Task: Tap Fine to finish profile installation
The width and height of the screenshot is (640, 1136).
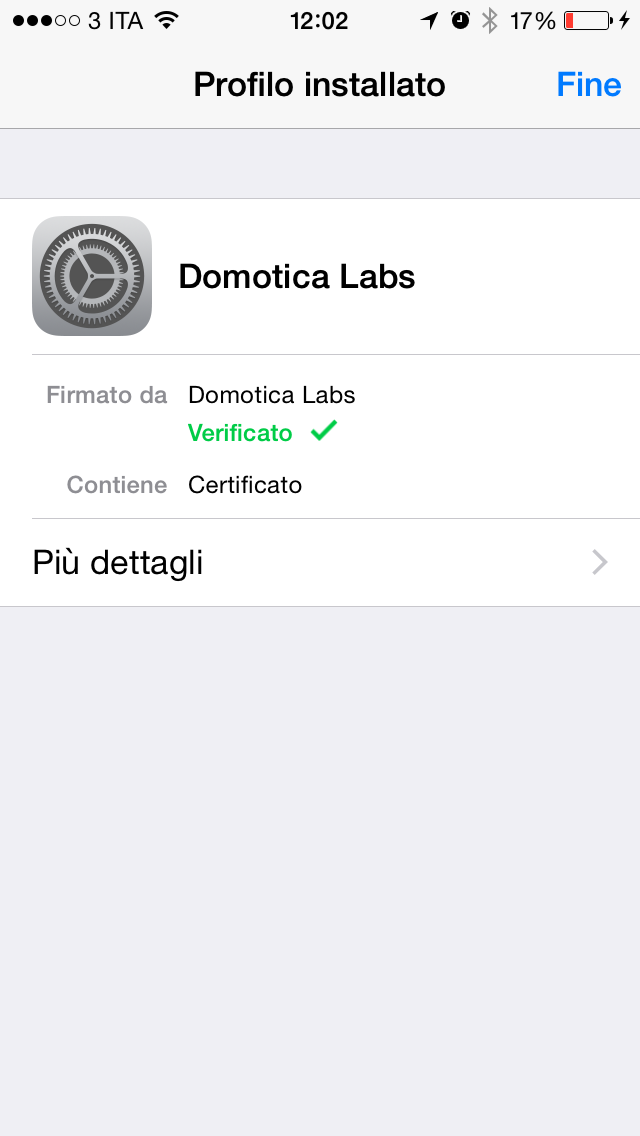Action: coord(588,85)
